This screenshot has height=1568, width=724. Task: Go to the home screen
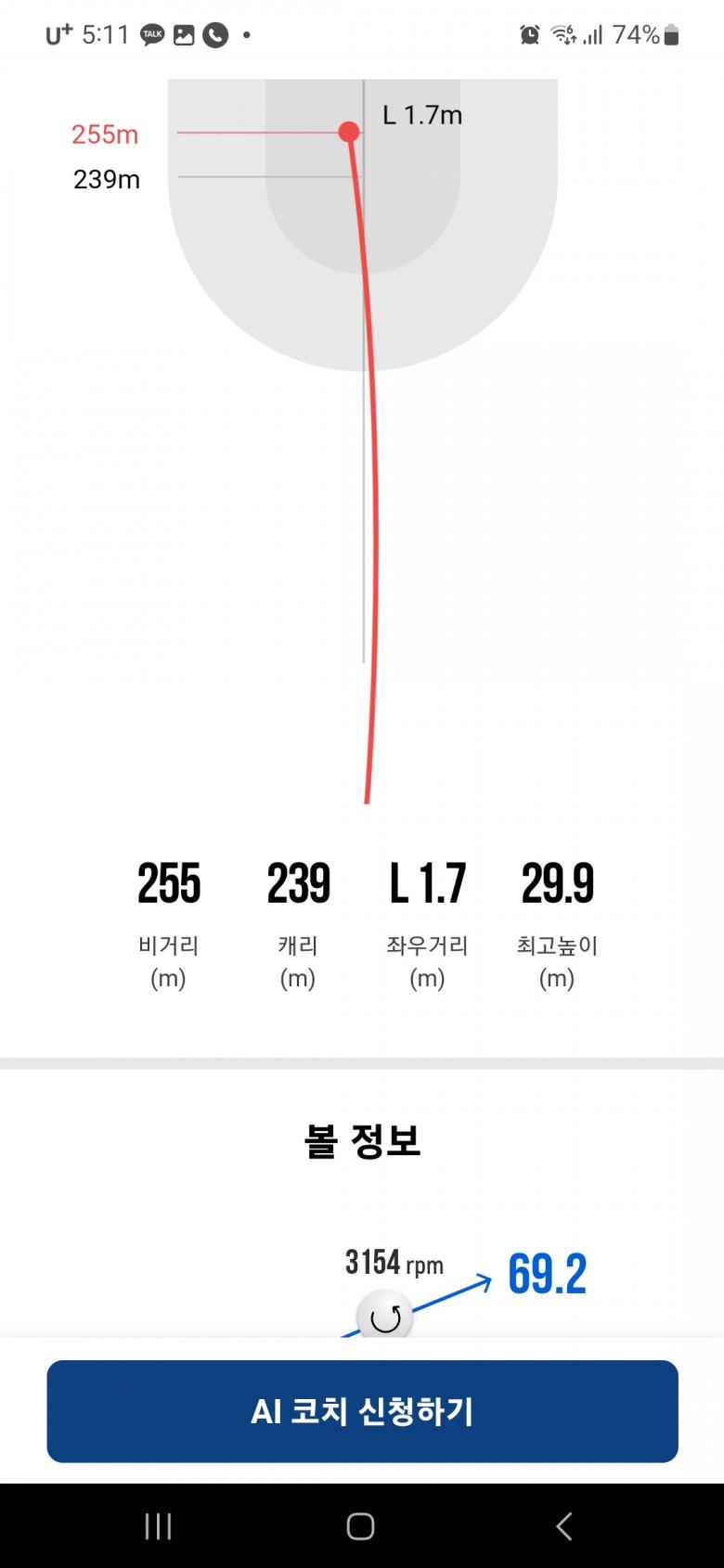(x=360, y=1526)
